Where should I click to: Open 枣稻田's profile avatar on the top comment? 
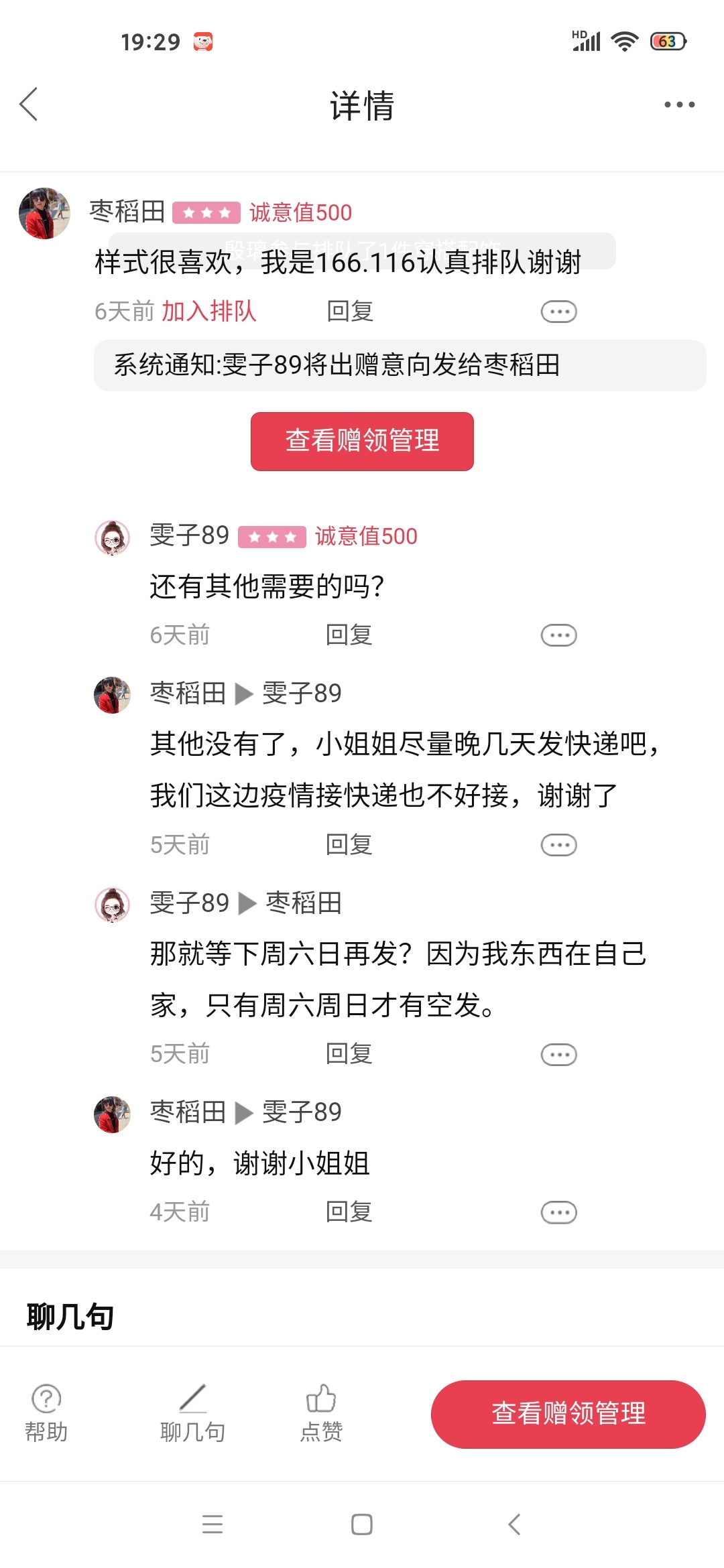pos(44,213)
